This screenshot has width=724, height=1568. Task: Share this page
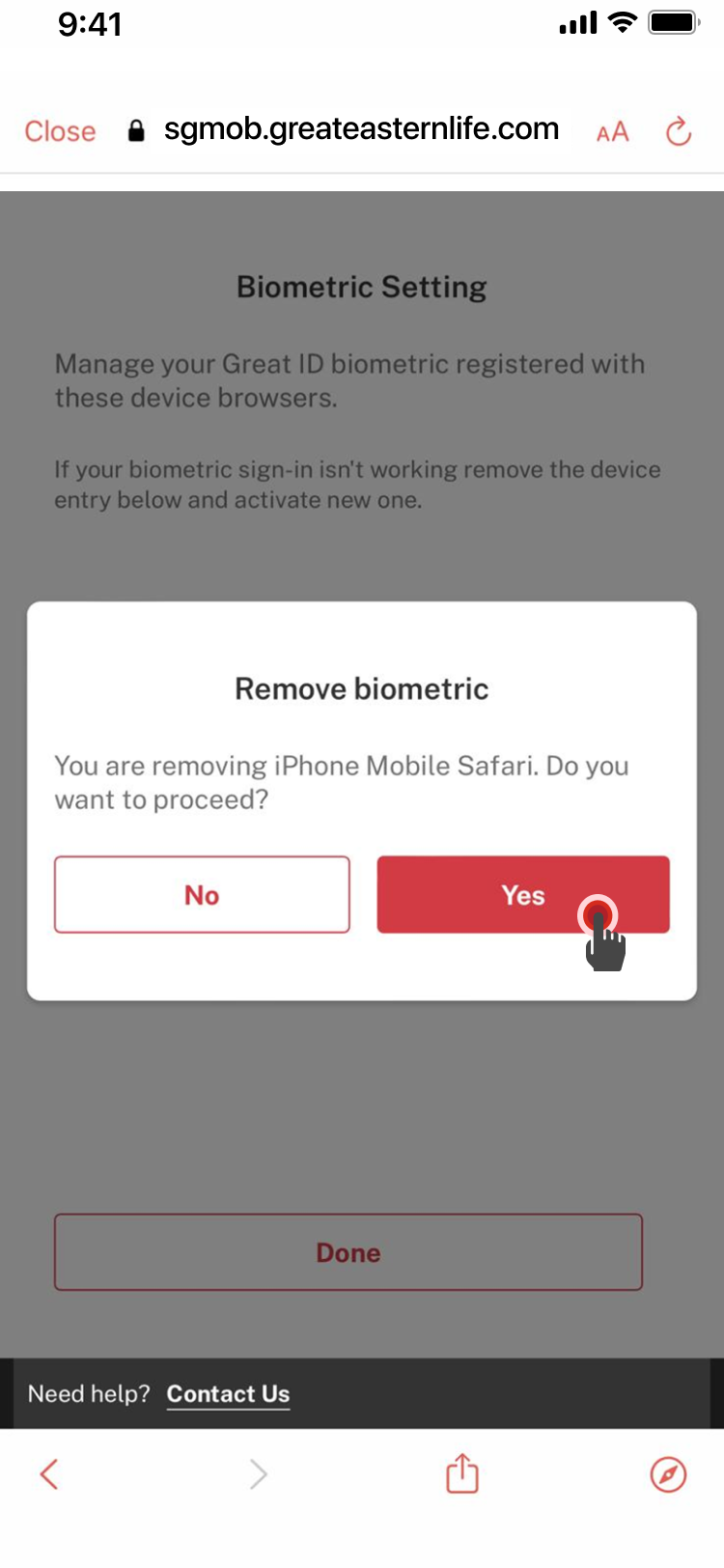(462, 1473)
